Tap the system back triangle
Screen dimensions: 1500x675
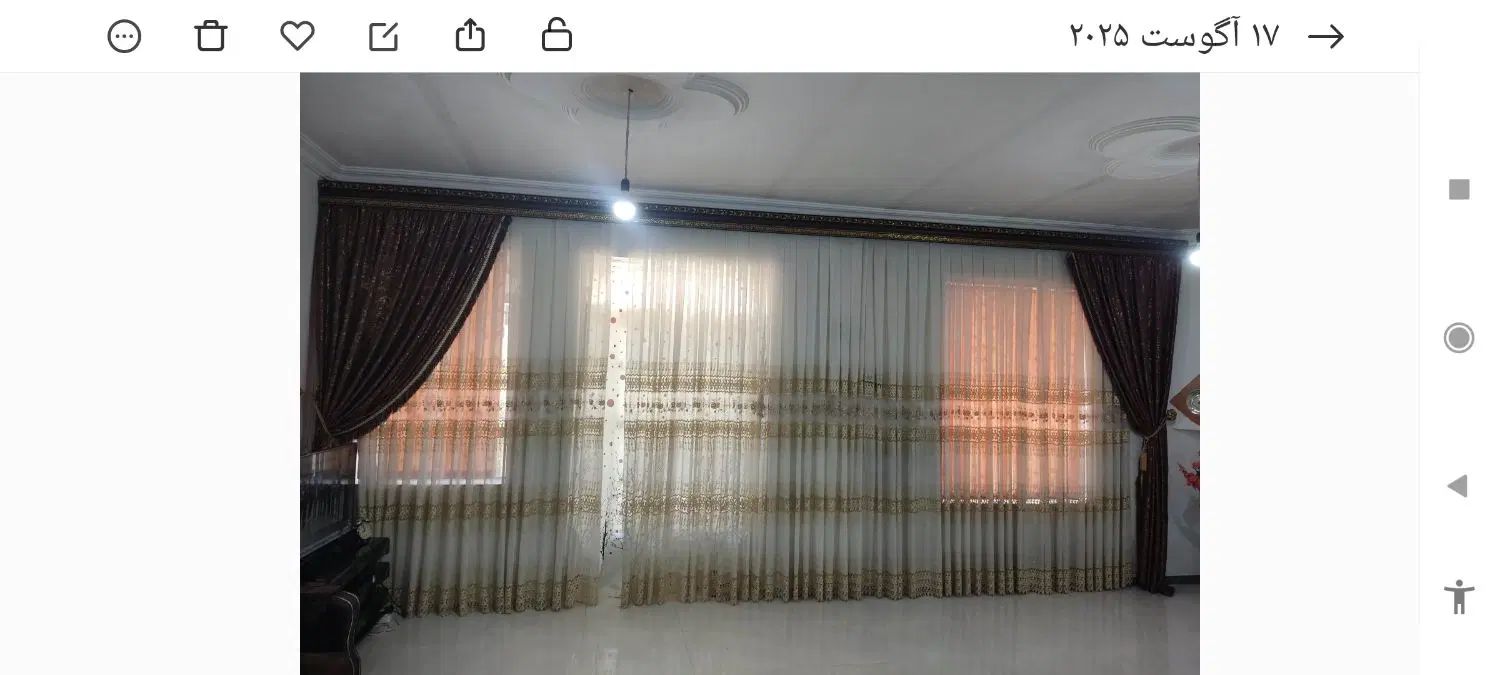1458,487
